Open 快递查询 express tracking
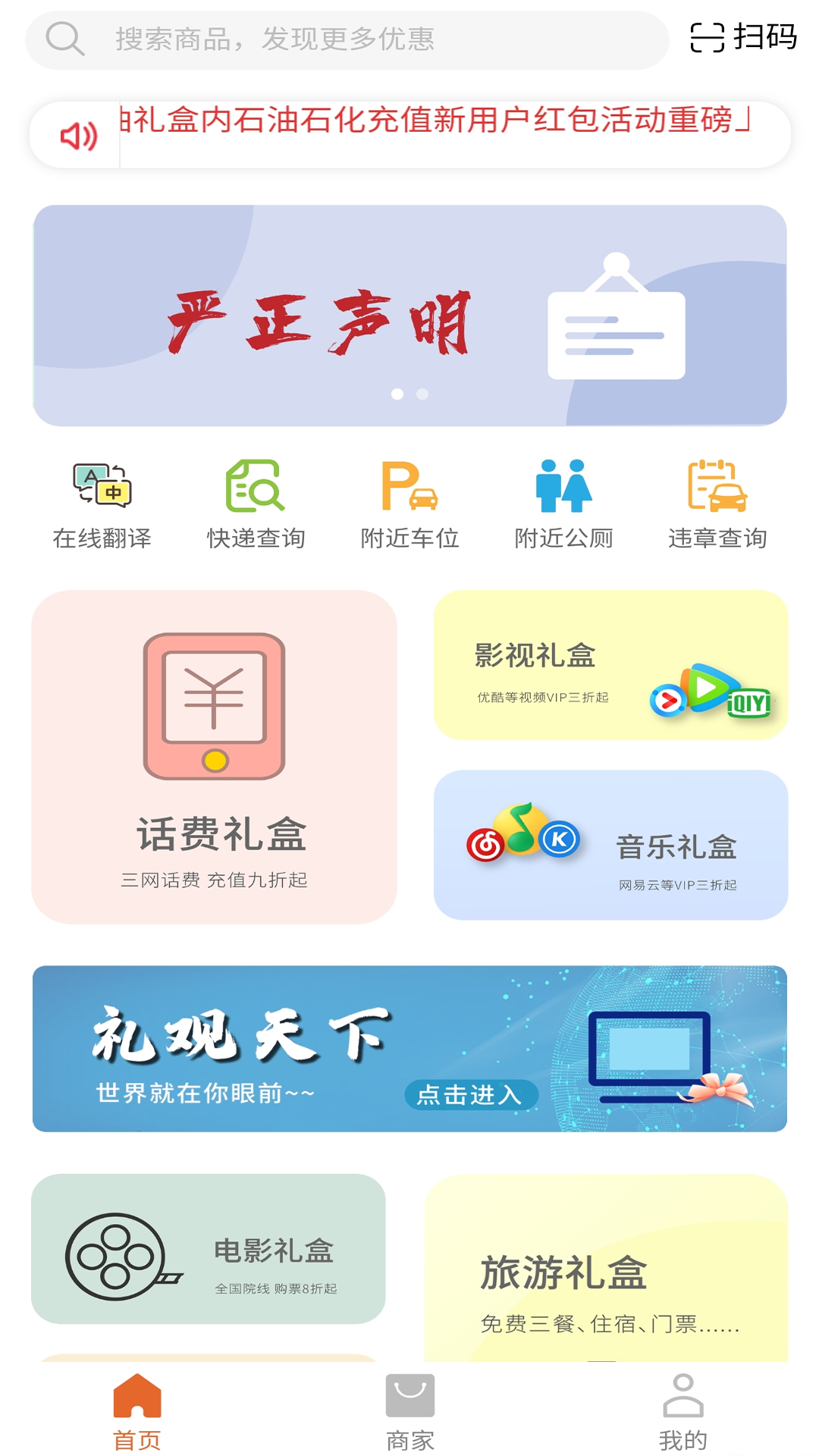819x1456 pixels. (x=256, y=504)
